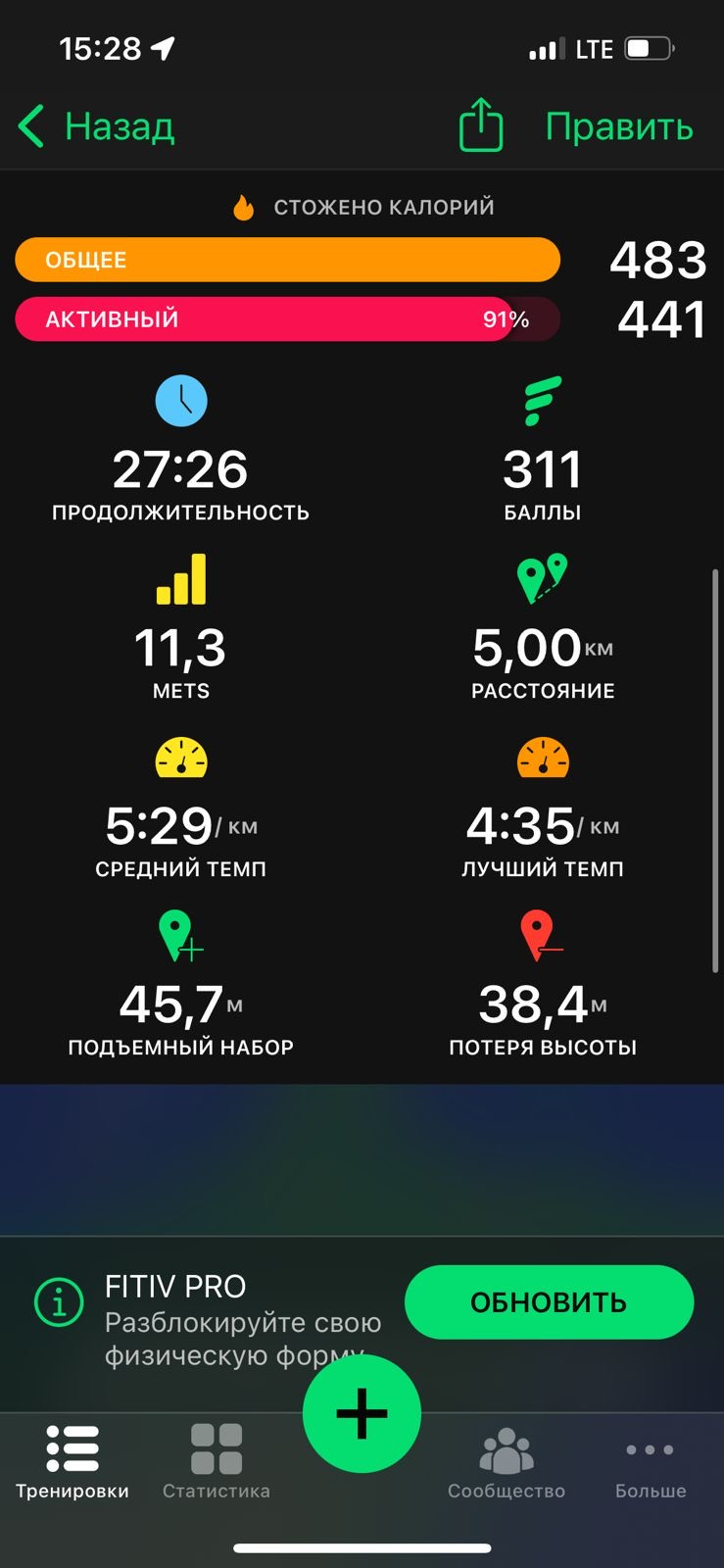Screen dimensions: 724x1568
Task: Tap ОБНОВИТЬ to upgrade to FITIV PRO
Action: click(x=549, y=1302)
